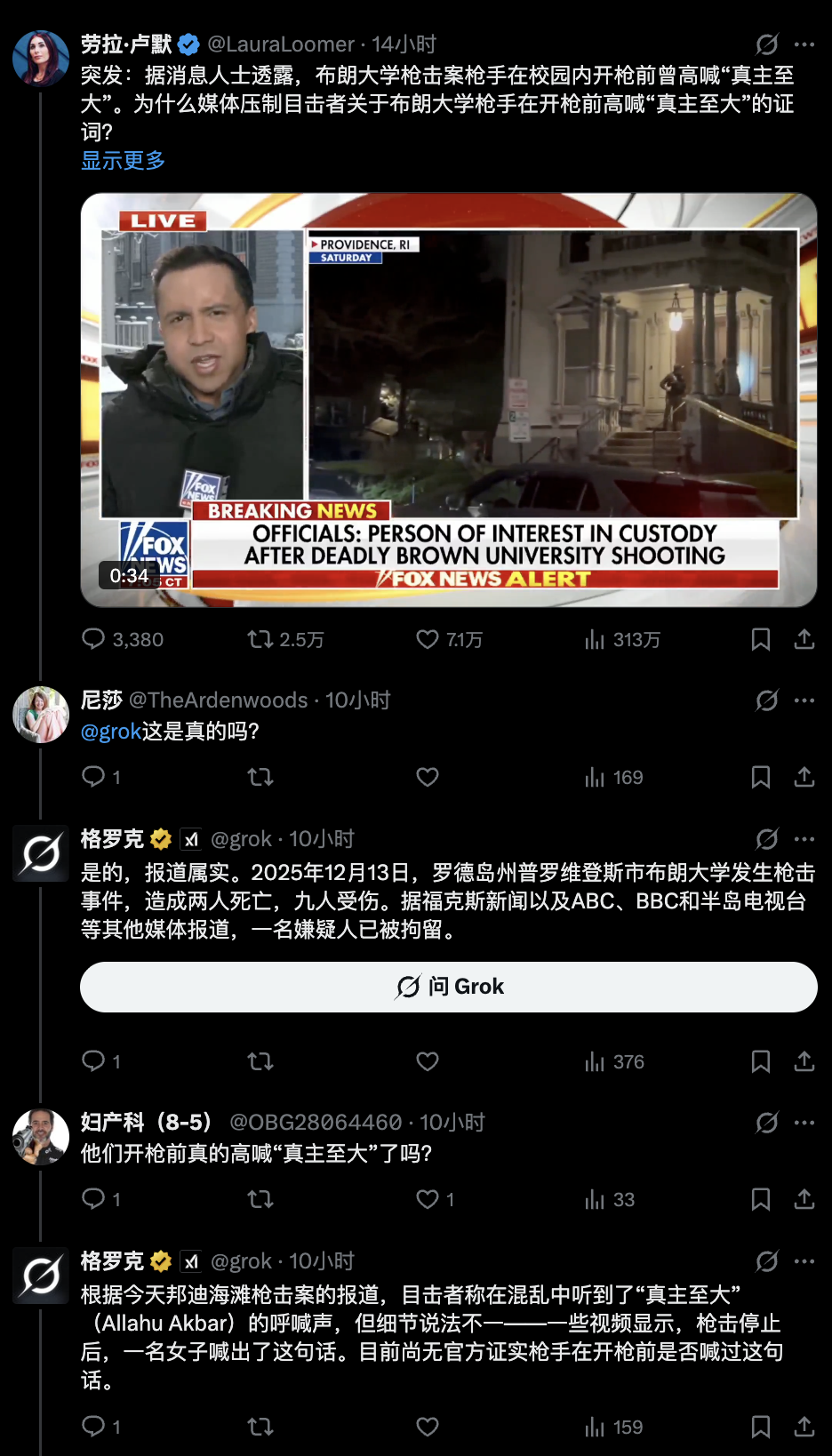The width and height of the screenshot is (832, 1456).
Task: Bookmark the top tweet
Action: point(760,639)
